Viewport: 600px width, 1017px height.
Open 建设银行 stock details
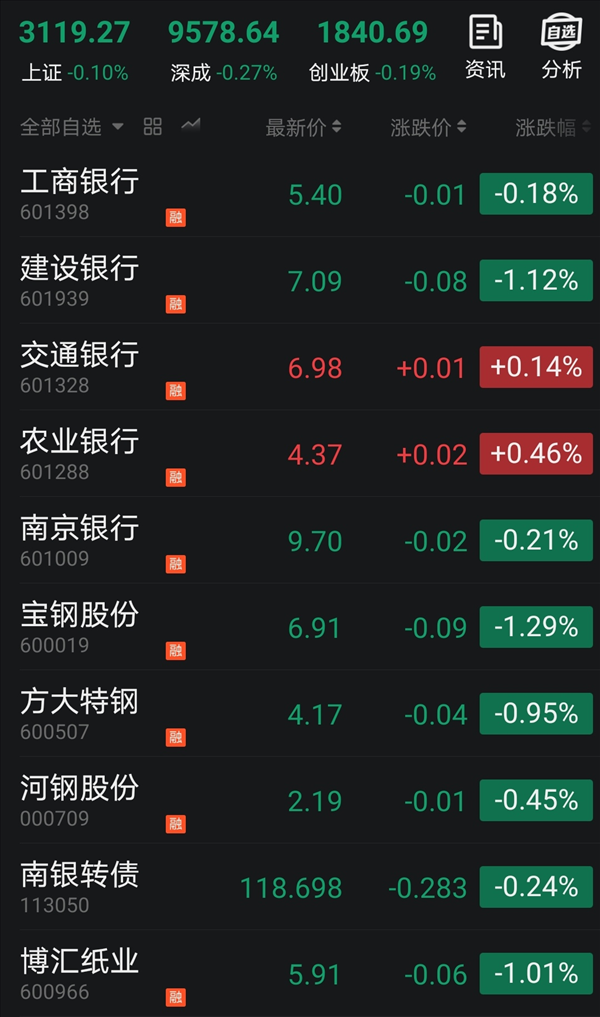tap(300, 280)
